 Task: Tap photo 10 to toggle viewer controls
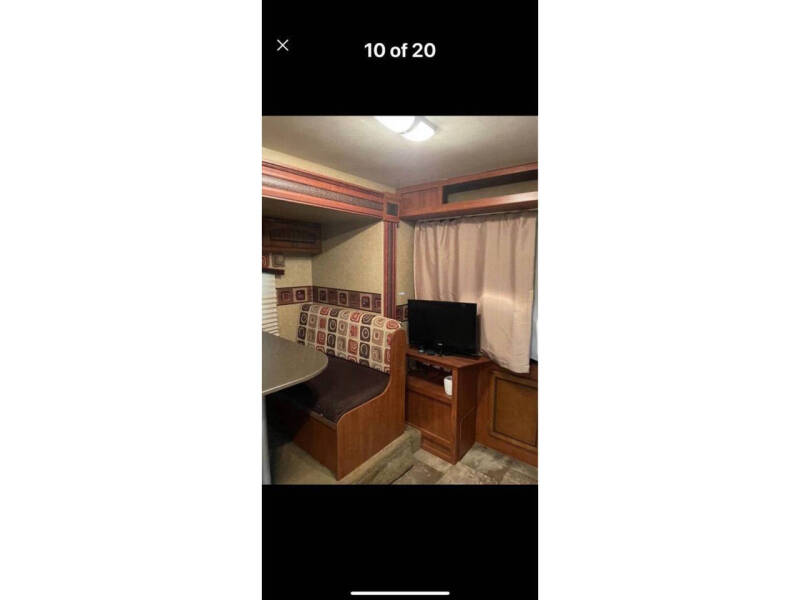click(x=400, y=300)
